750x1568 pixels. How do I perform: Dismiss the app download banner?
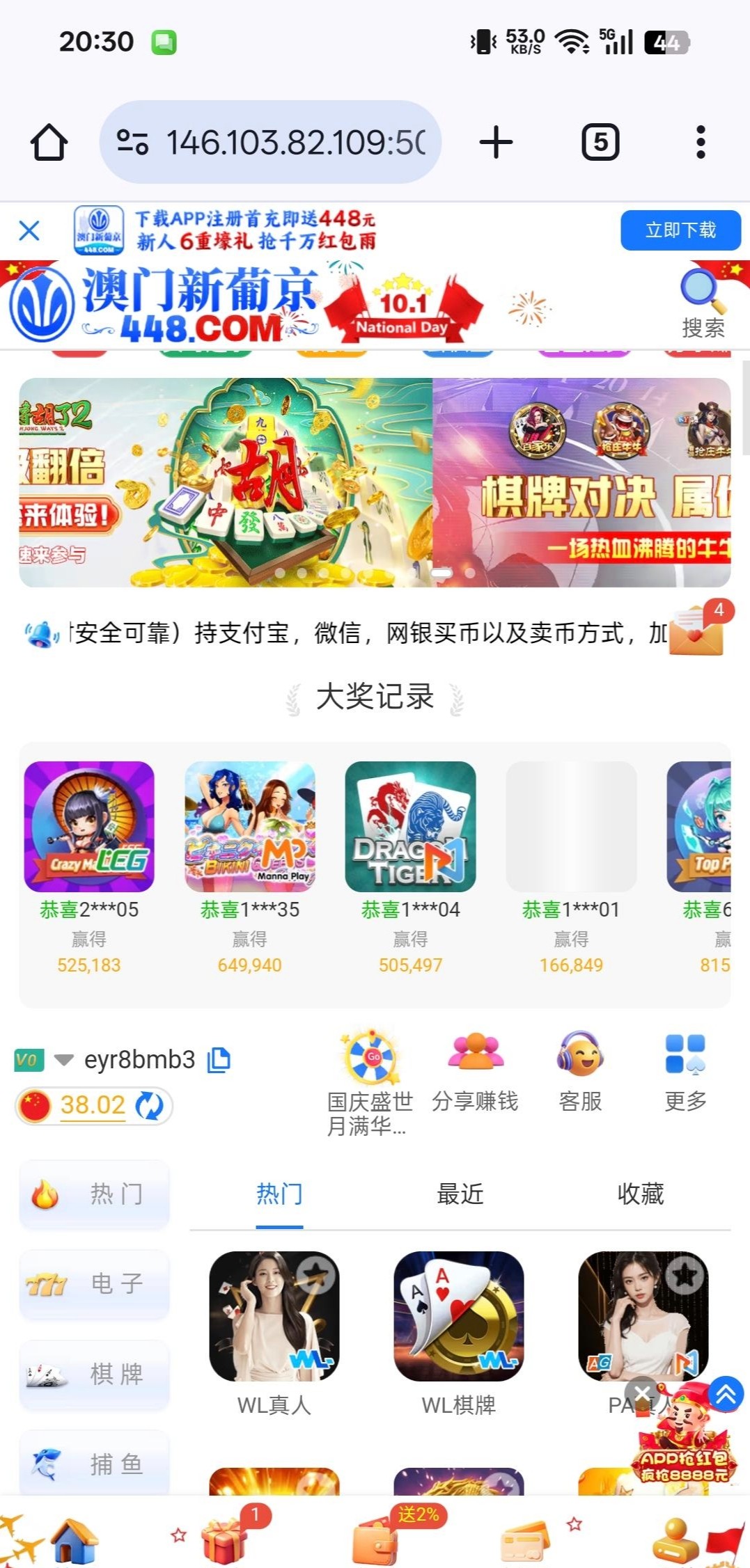tap(29, 230)
